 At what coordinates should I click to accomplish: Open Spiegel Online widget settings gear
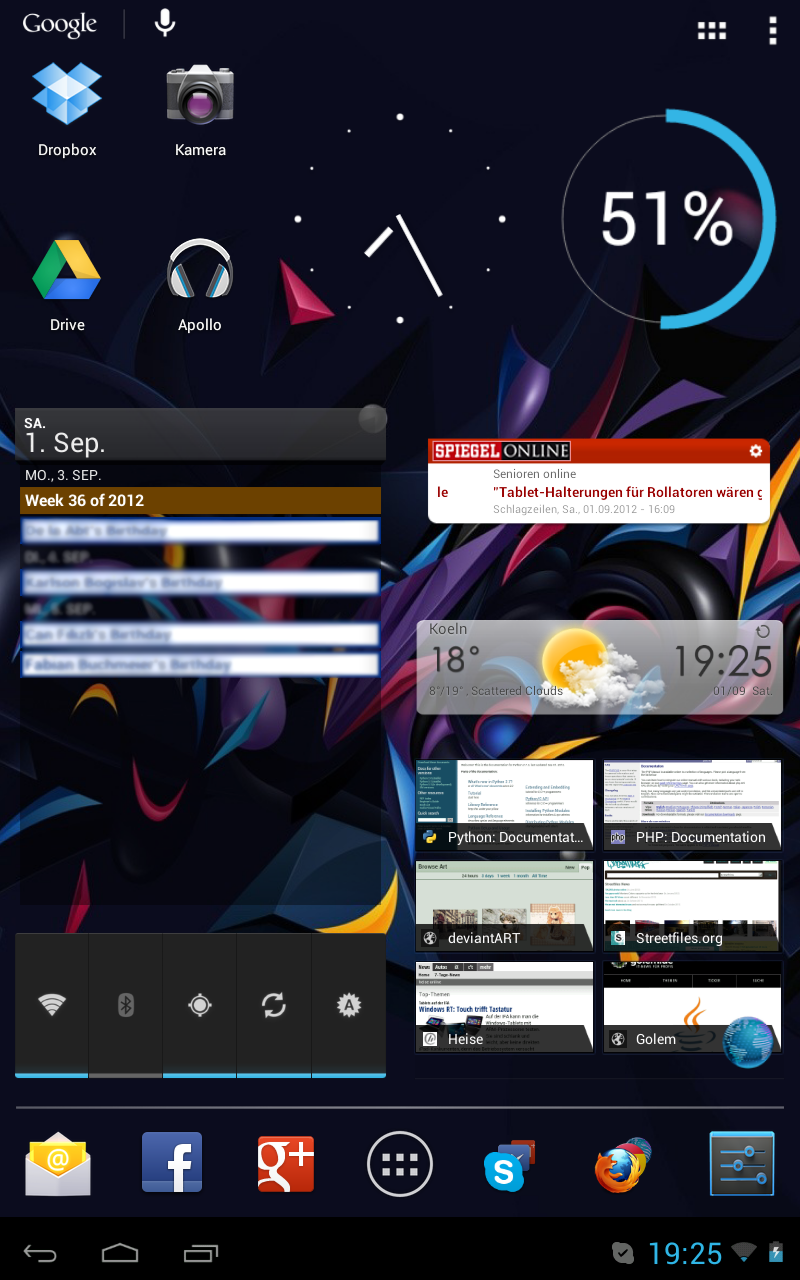(x=755, y=451)
